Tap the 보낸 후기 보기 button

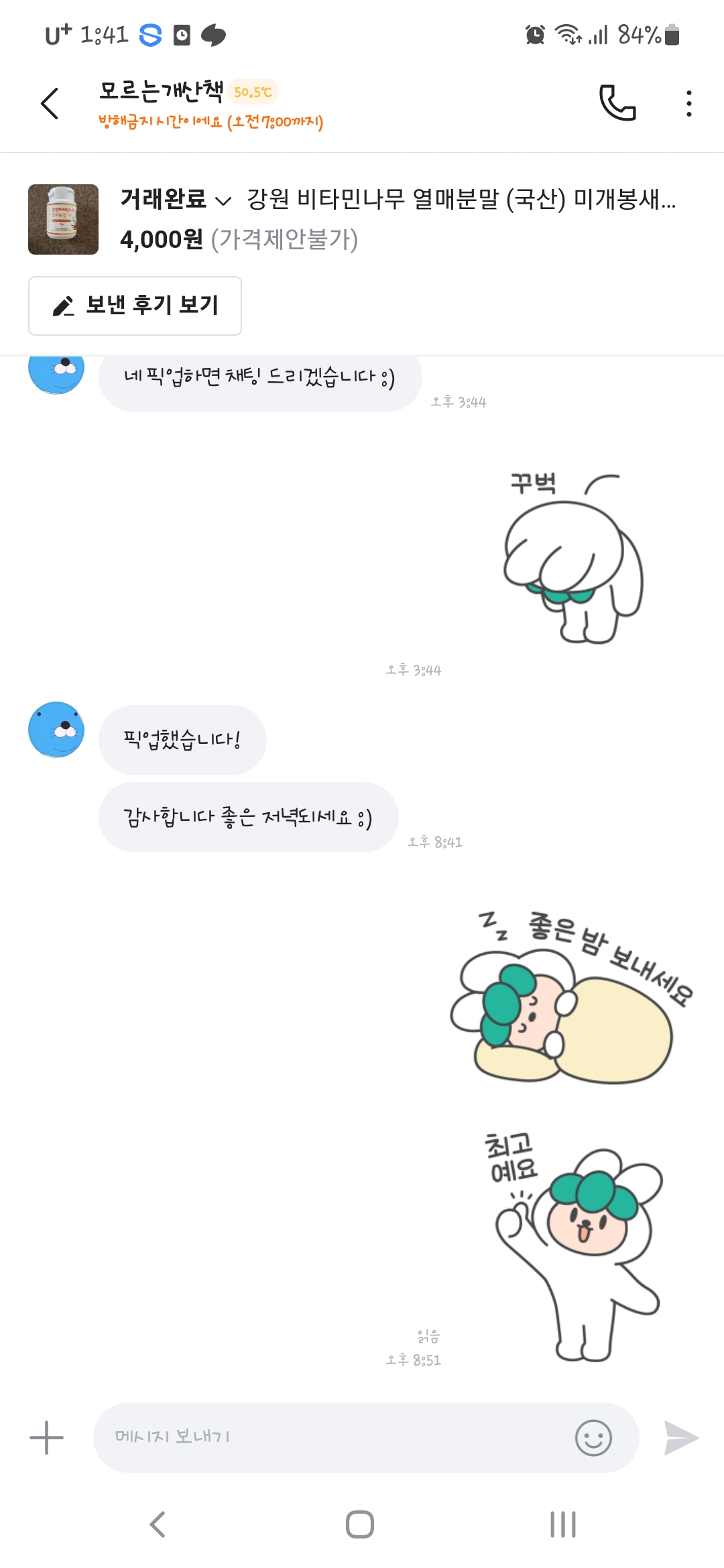135,306
